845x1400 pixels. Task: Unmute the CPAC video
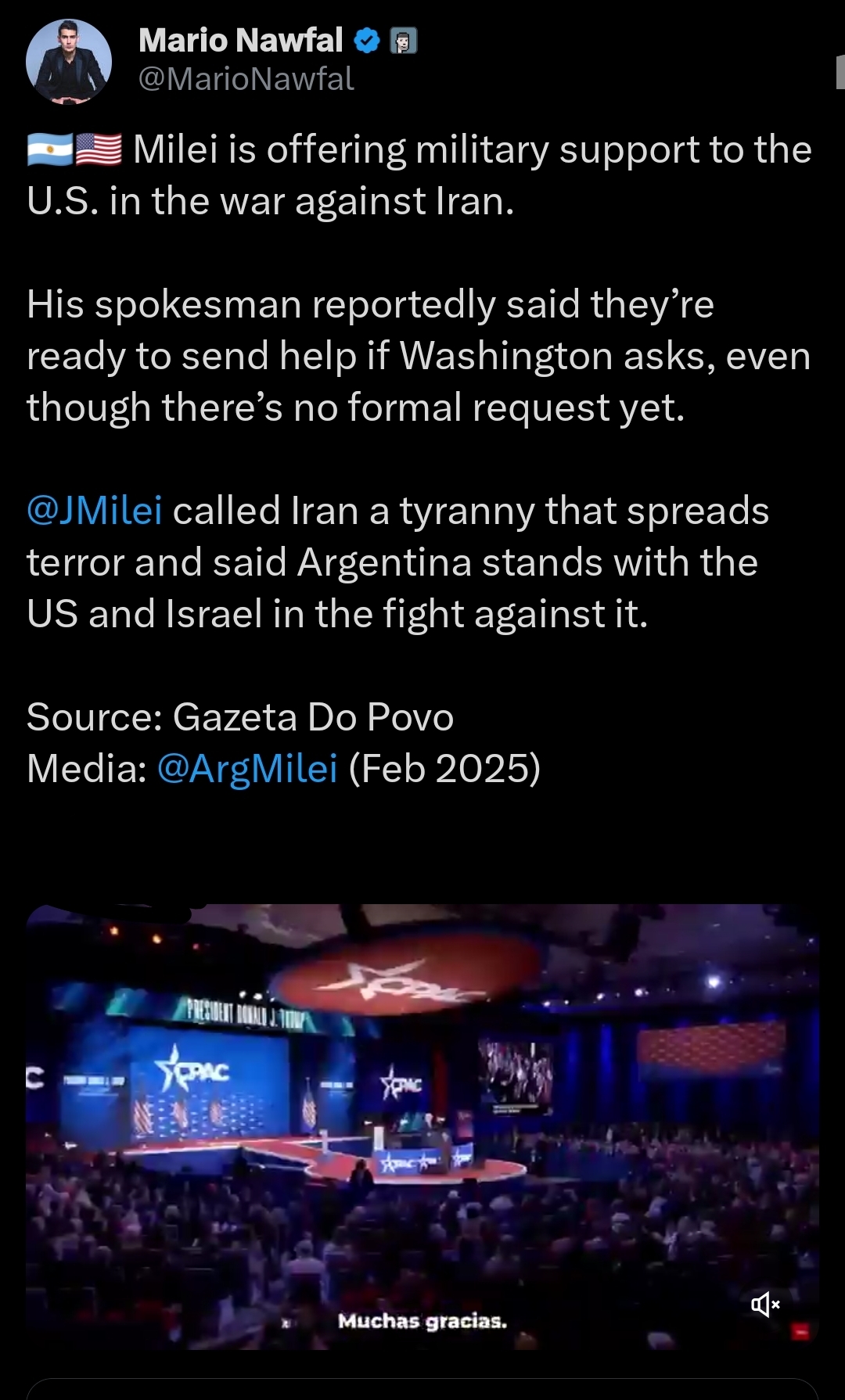tap(765, 1304)
